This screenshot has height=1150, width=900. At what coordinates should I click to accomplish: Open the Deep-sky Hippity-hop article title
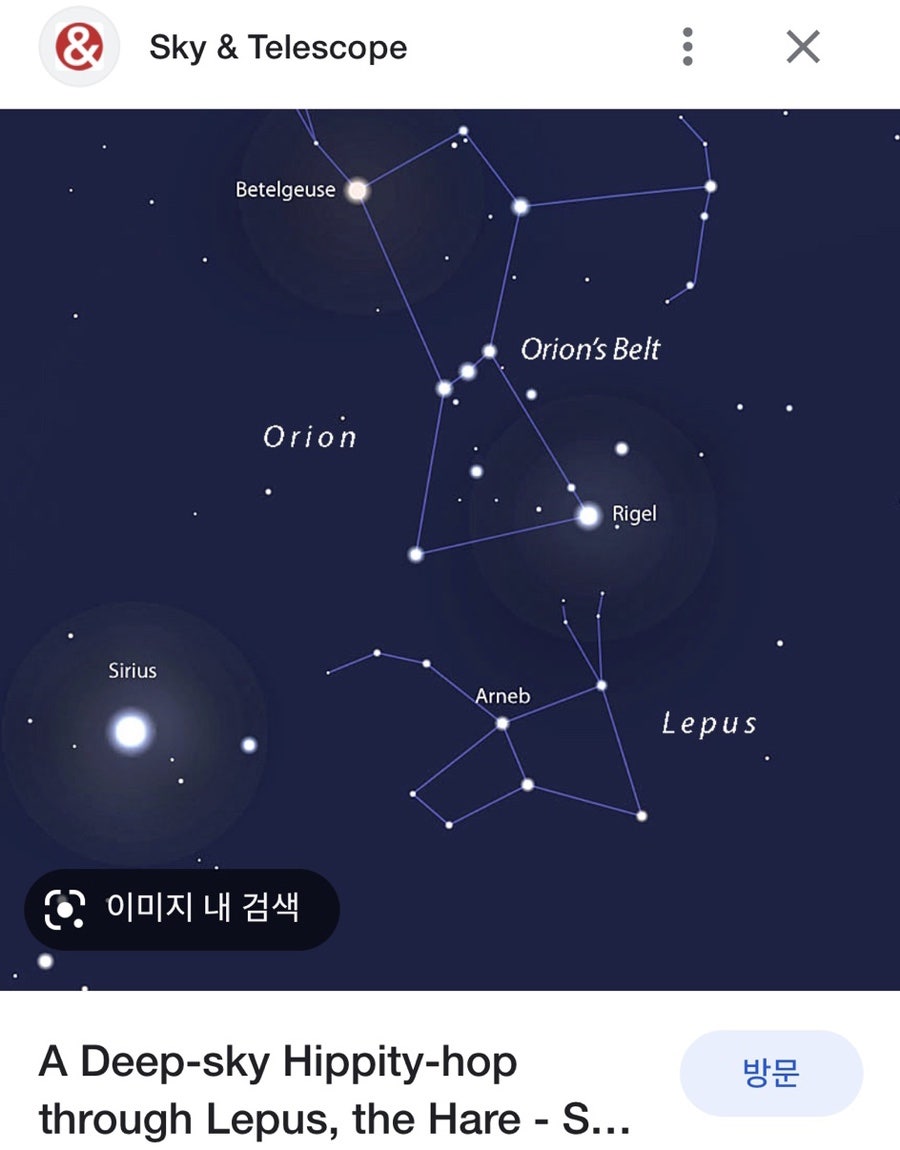[x=335, y=1090]
